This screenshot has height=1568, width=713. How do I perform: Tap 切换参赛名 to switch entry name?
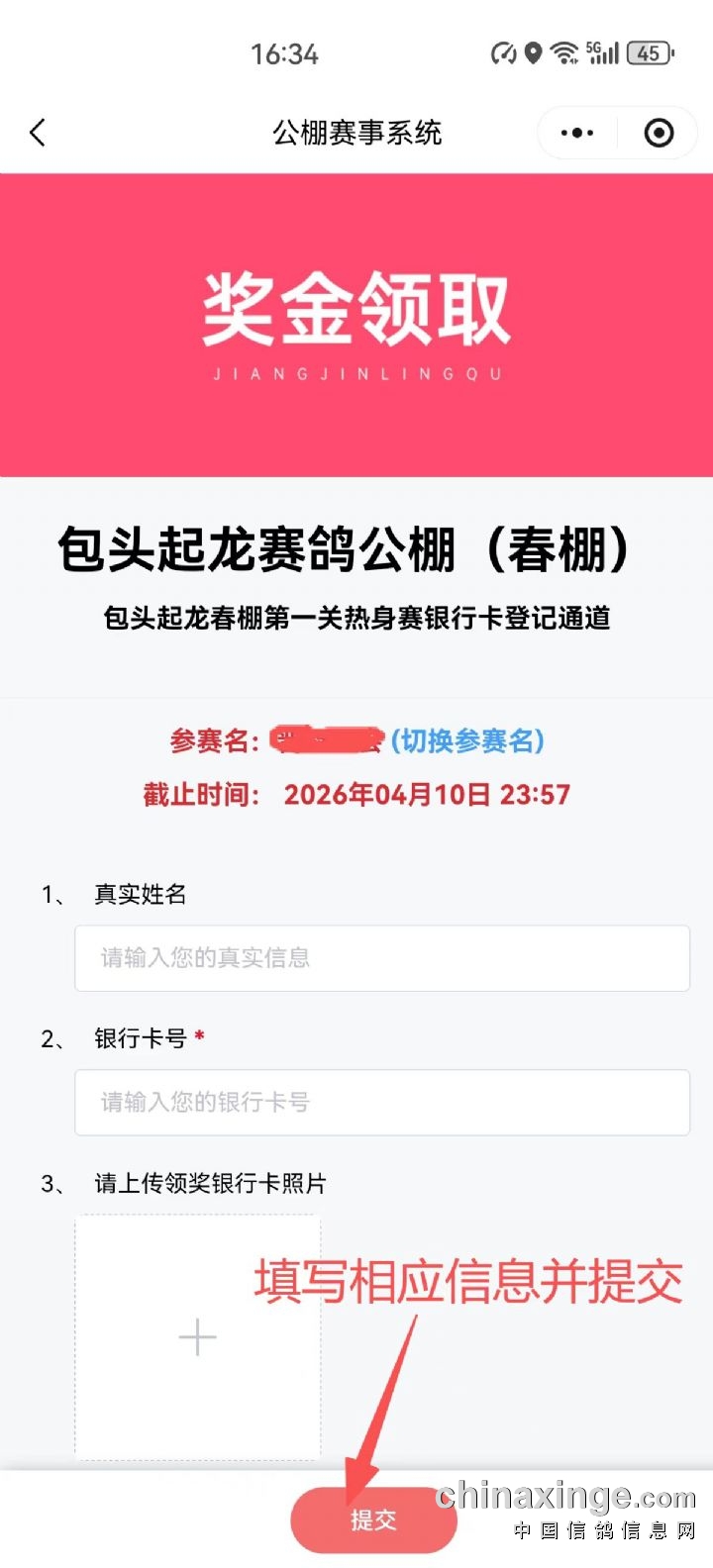tap(467, 740)
